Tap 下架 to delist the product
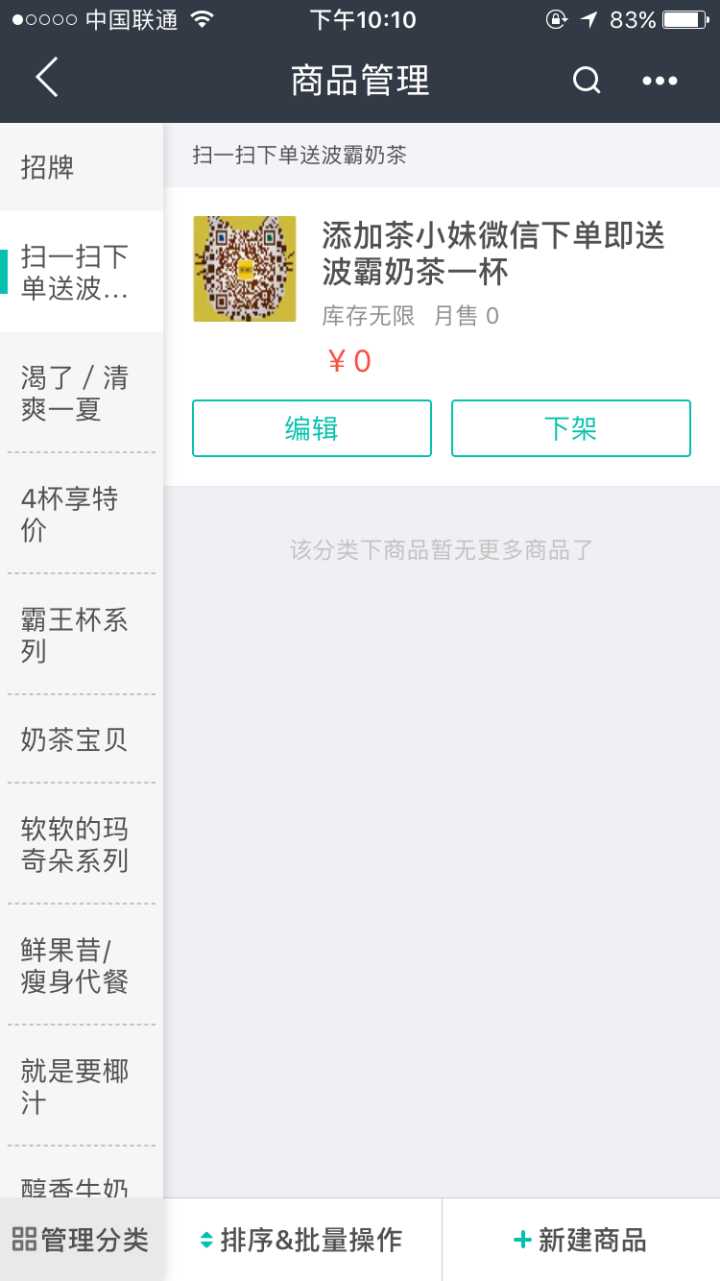Viewport: 720px width, 1281px height. [x=570, y=428]
